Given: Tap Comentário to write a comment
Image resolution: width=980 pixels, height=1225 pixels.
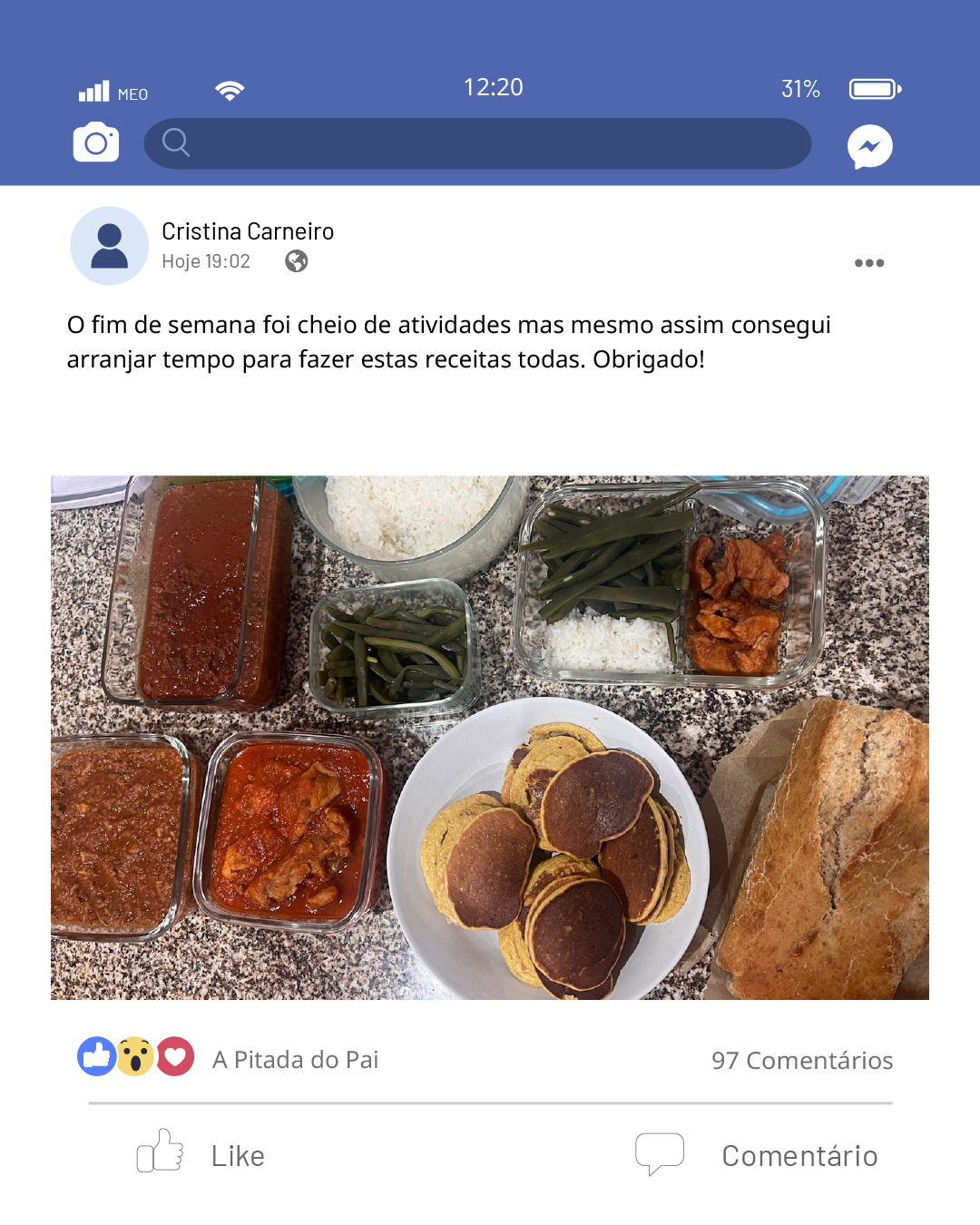Looking at the screenshot, I should (x=758, y=1154).
